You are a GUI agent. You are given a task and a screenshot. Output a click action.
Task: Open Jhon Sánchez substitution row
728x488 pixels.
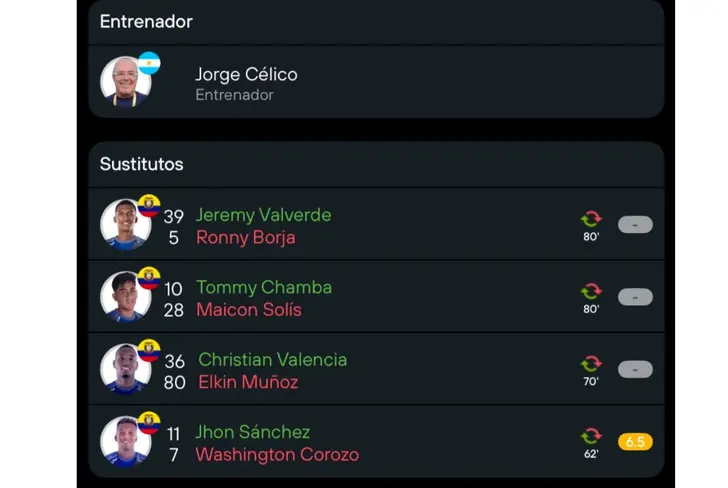(253, 433)
